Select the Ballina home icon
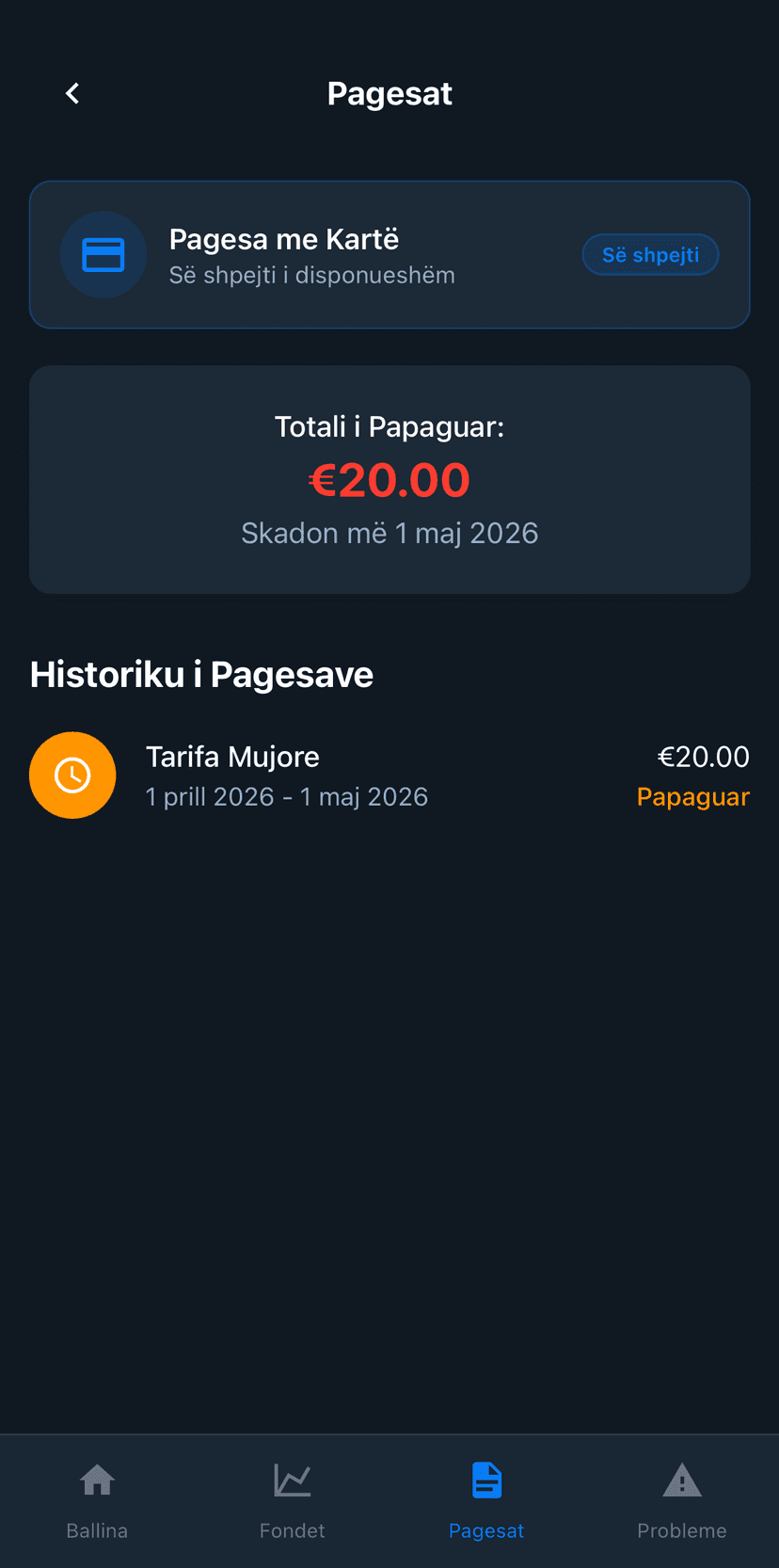This screenshot has height=1568, width=779. pos(97,1480)
